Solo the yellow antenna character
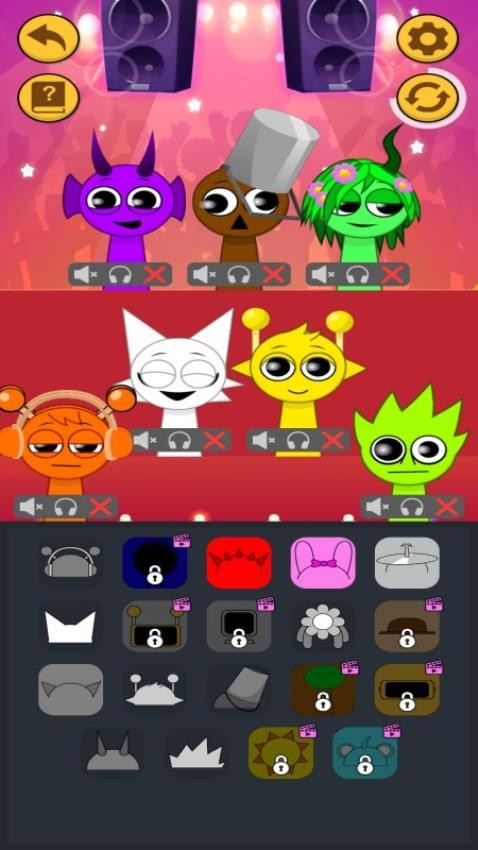 coord(298,441)
